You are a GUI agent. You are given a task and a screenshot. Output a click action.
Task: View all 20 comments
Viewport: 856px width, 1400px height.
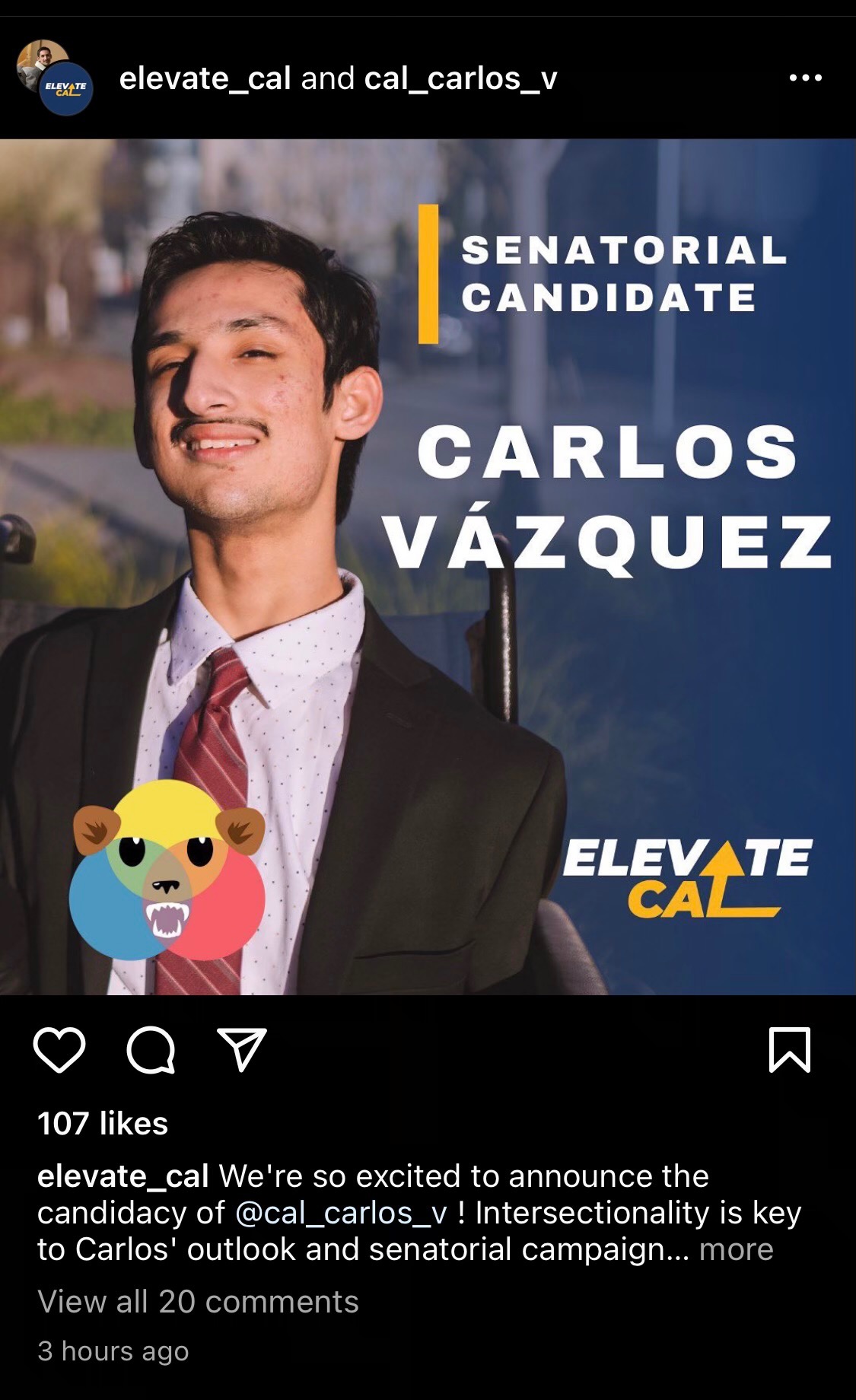(198, 1302)
